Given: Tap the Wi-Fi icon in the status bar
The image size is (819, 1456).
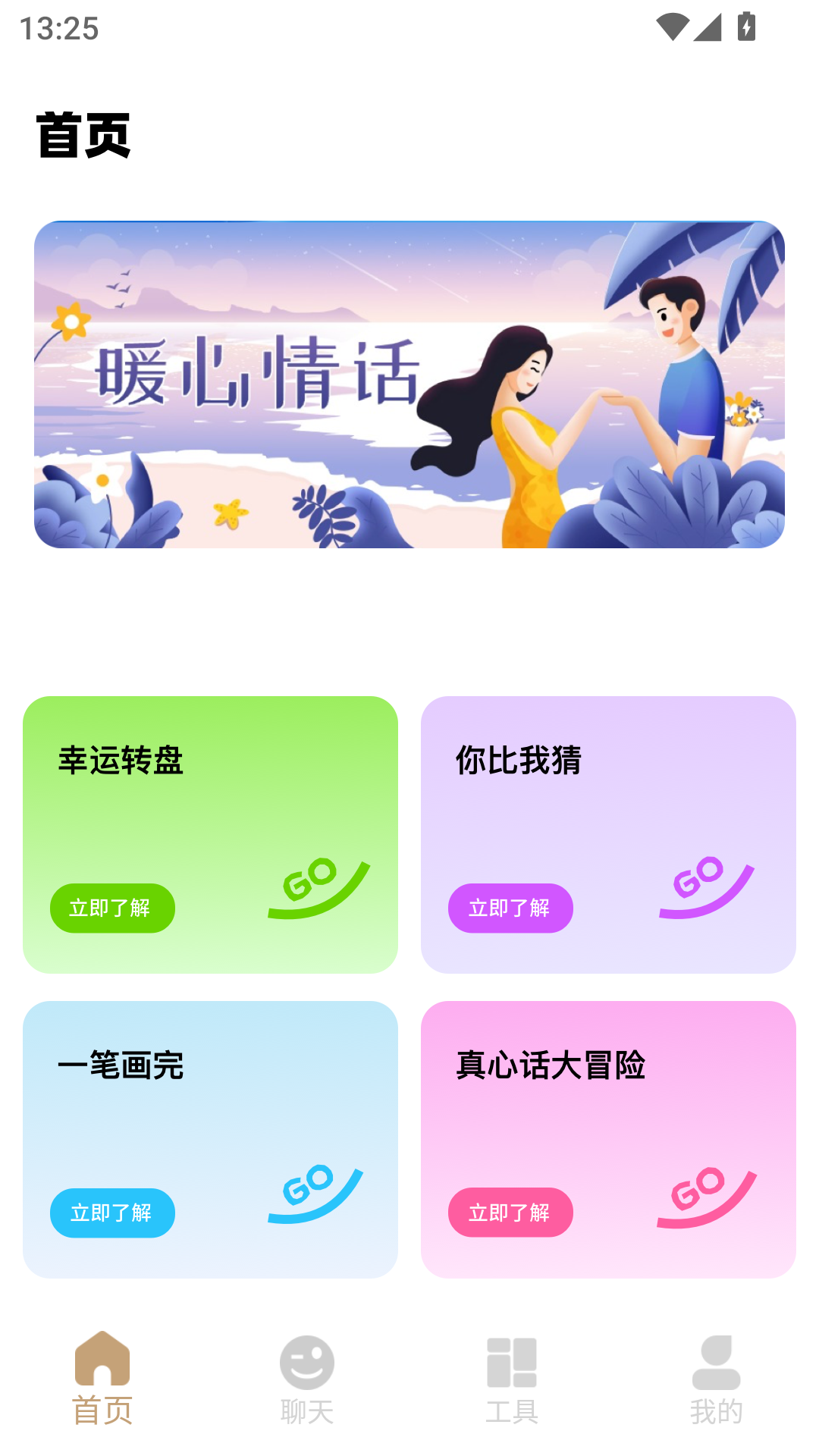Looking at the screenshot, I should [672, 28].
